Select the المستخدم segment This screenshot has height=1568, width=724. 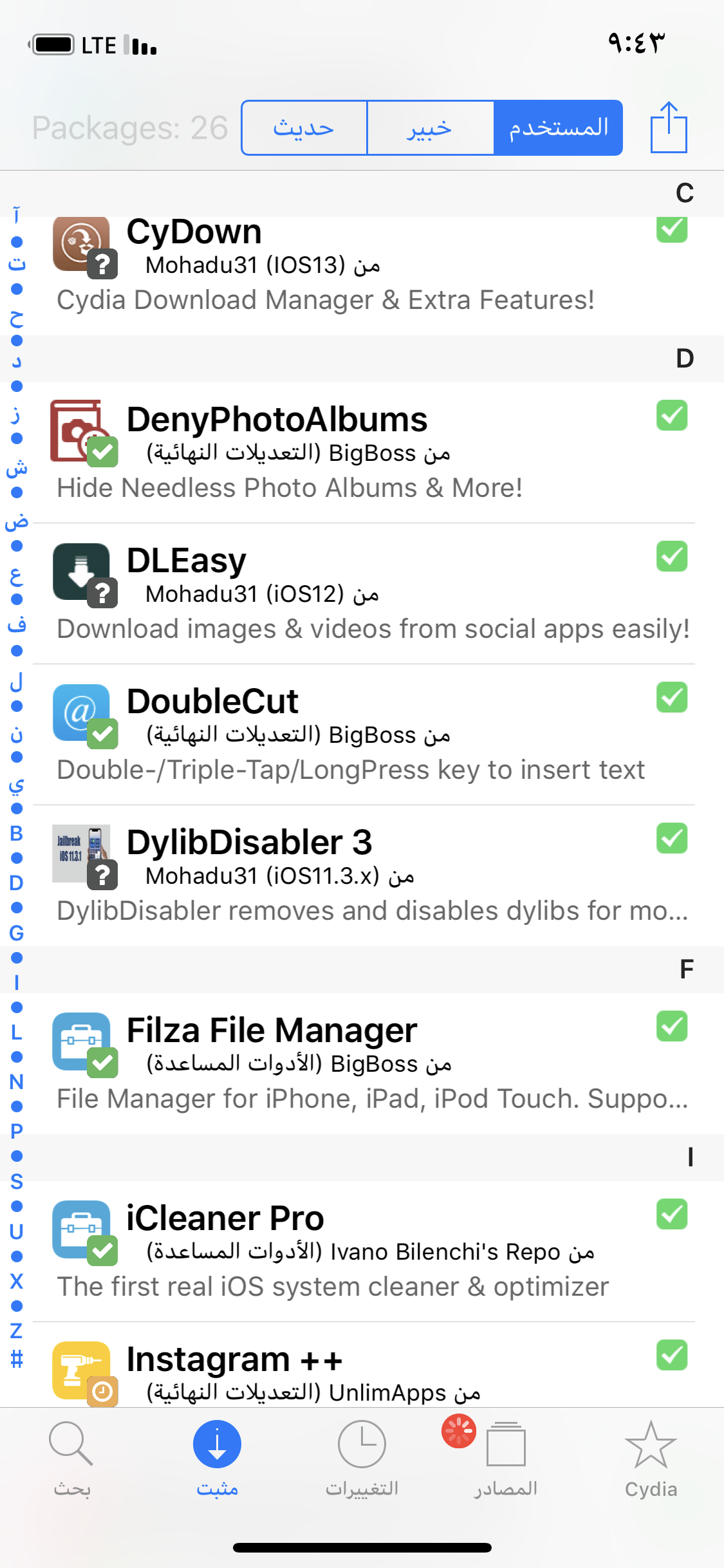pyautogui.click(x=558, y=127)
